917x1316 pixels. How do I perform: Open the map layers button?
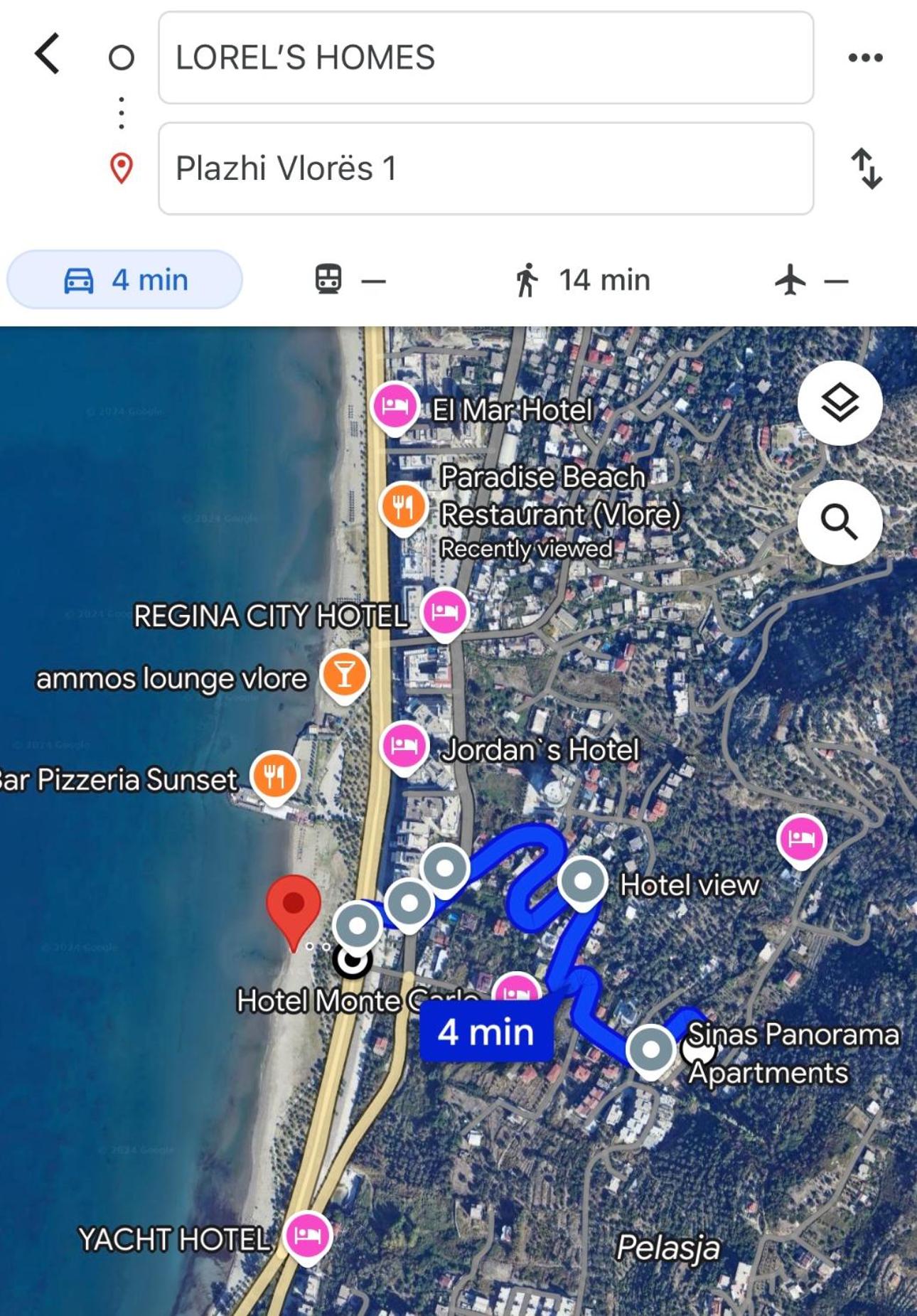click(840, 403)
